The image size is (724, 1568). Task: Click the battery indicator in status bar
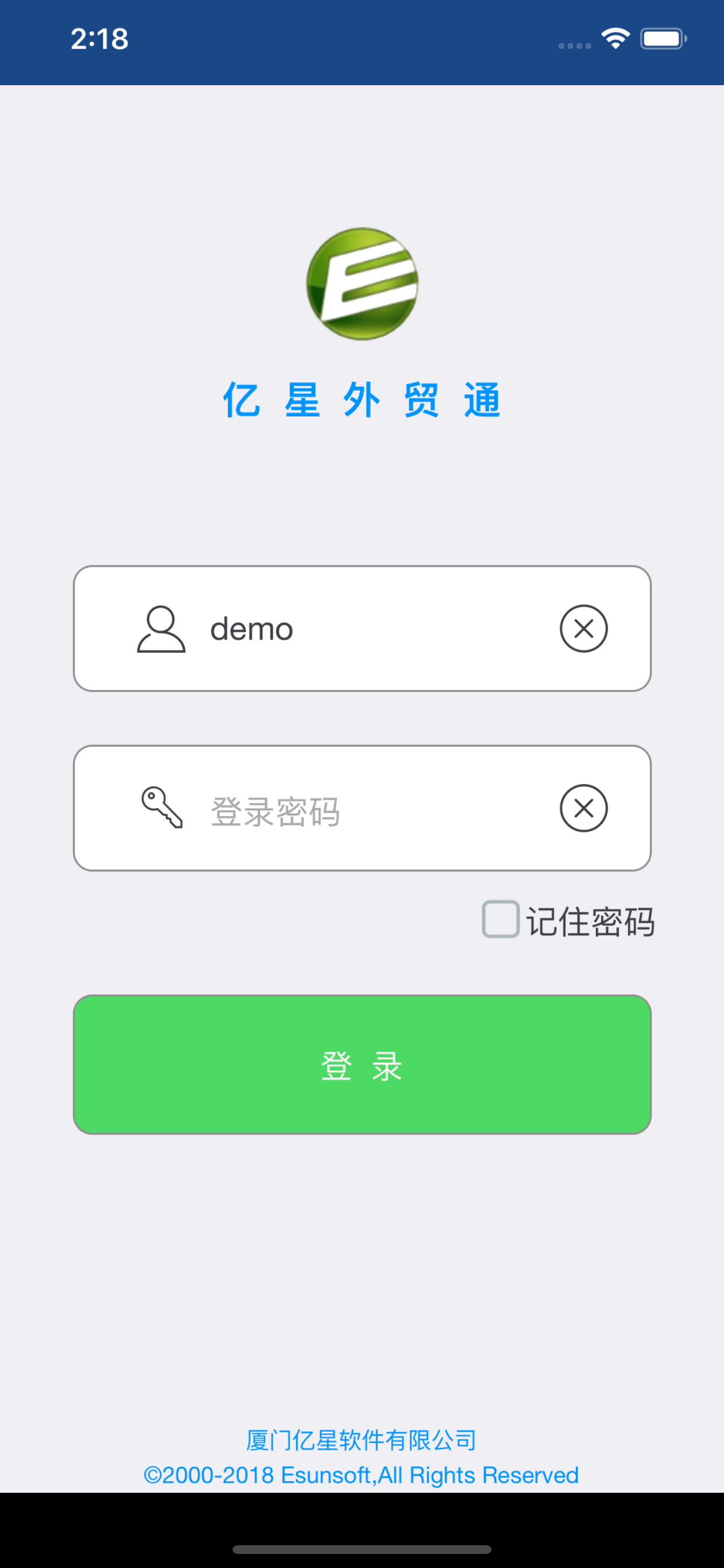click(x=663, y=38)
